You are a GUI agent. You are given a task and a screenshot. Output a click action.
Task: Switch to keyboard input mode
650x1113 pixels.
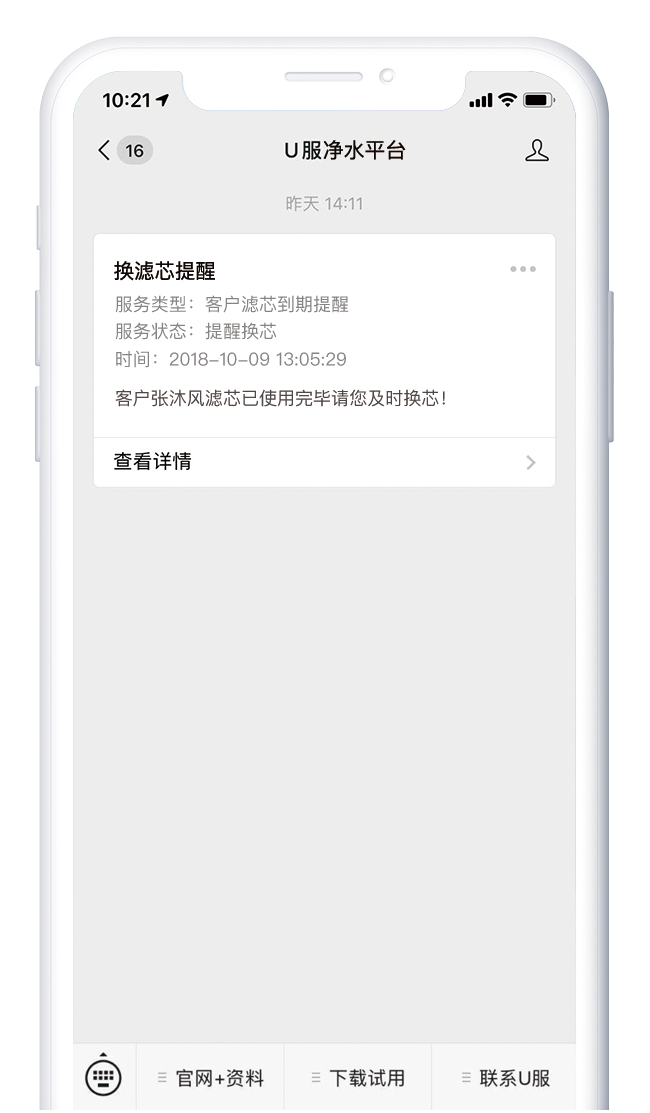pyautogui.click(x=103, y=1076)
